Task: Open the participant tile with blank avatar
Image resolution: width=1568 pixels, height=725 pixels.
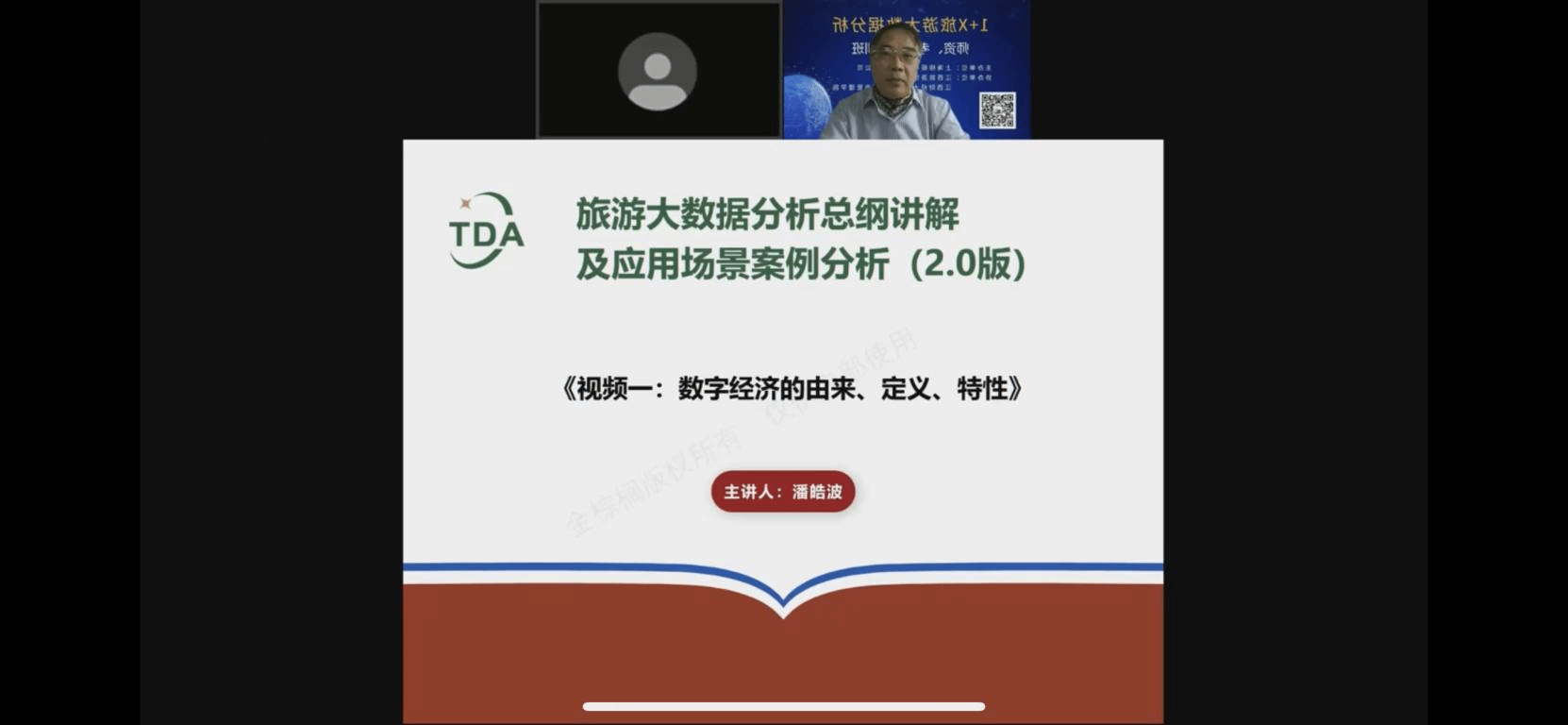Action: [658, 71]
